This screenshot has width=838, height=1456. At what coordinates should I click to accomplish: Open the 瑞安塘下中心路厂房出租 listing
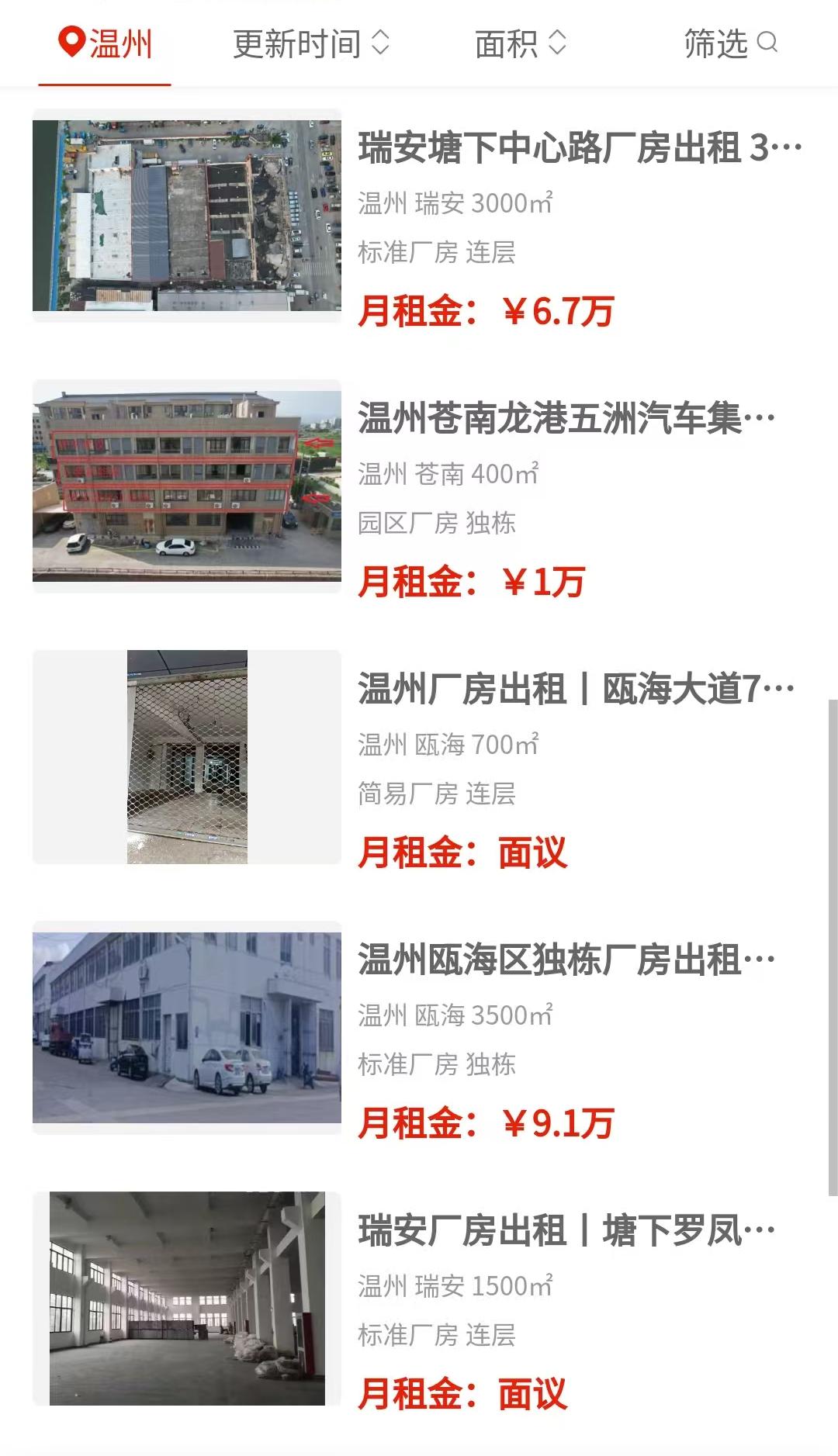click(579, 147)
